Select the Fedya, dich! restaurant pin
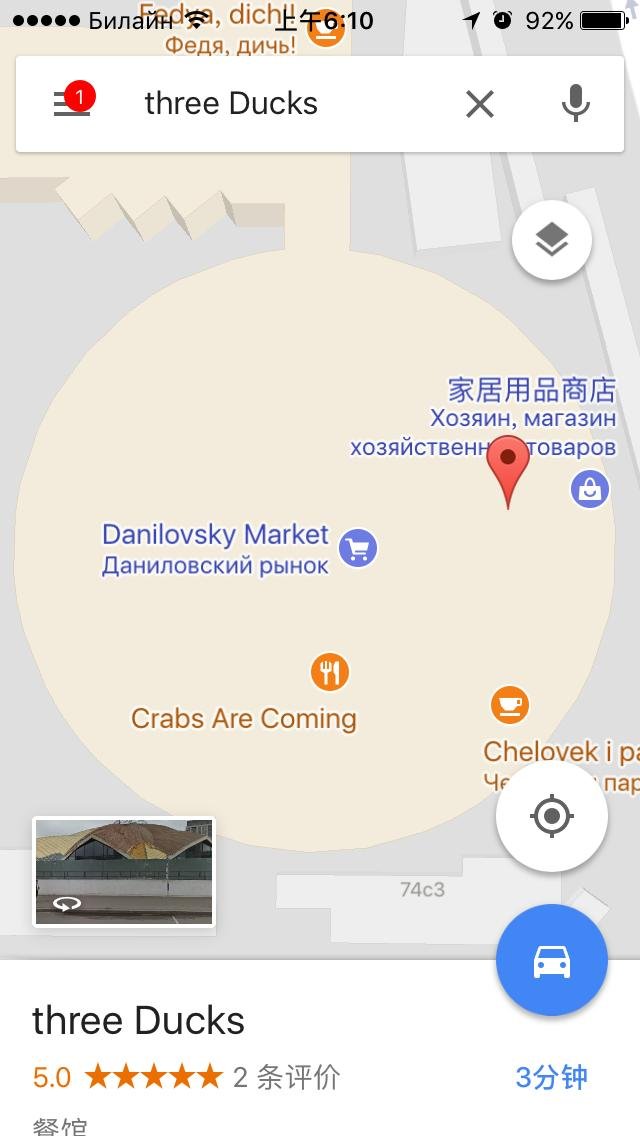 [x=326, y=28]
